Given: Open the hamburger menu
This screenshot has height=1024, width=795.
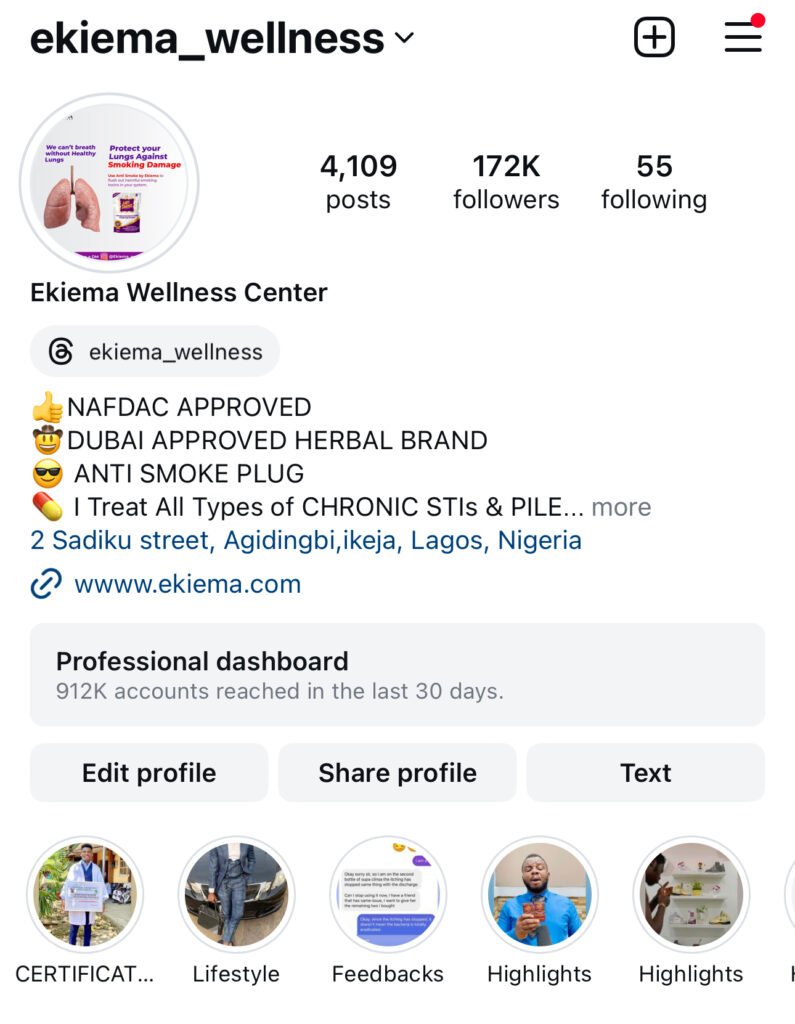Looking at the screenshot, I should pos(743,38).
